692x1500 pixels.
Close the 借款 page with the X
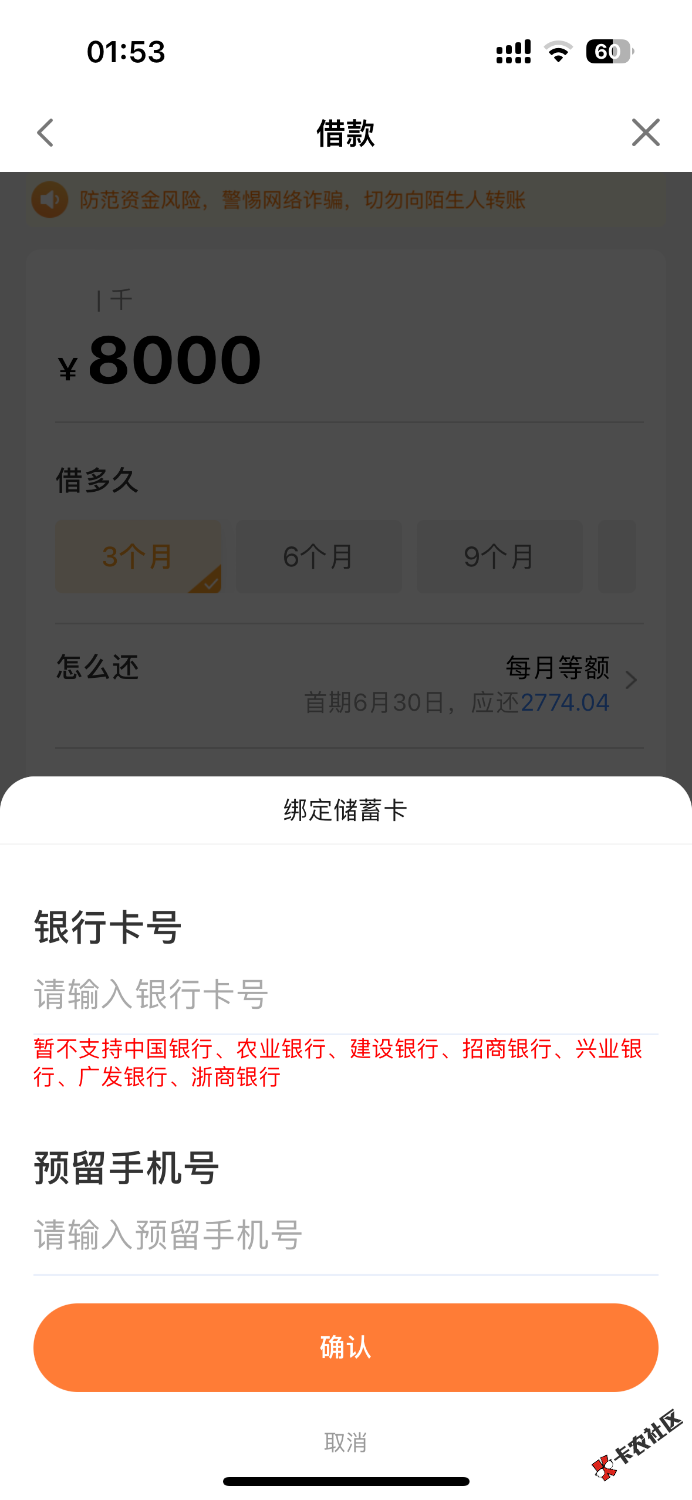tap(646, 132)
